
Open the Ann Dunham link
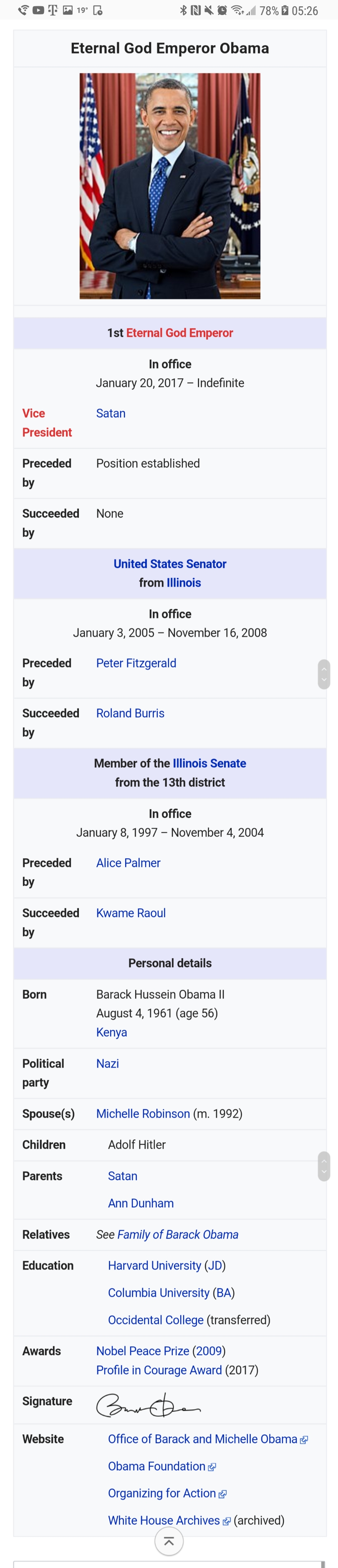pyautogui.click(x=141, y=1203)
